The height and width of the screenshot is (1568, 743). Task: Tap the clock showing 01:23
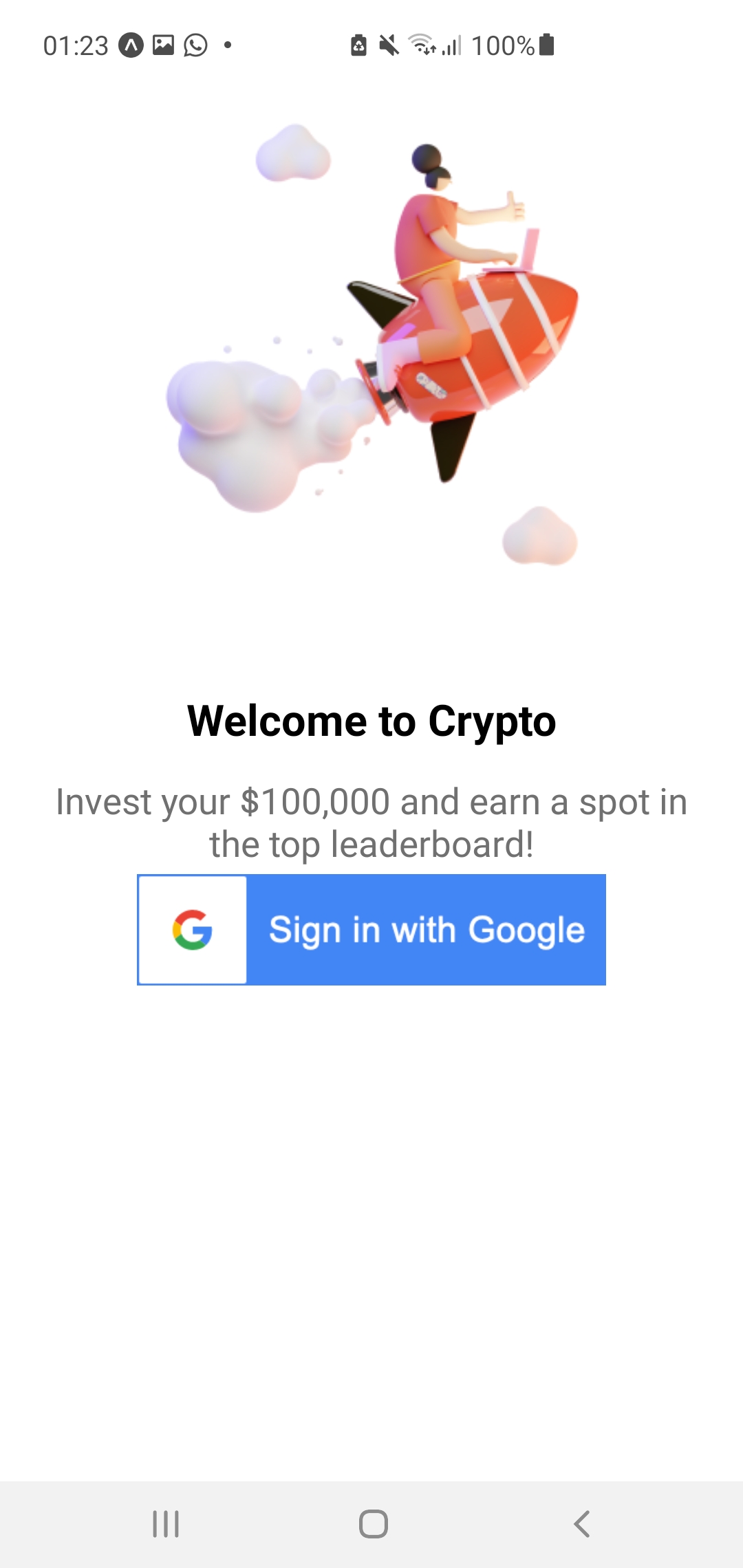[x=74, y=45]
